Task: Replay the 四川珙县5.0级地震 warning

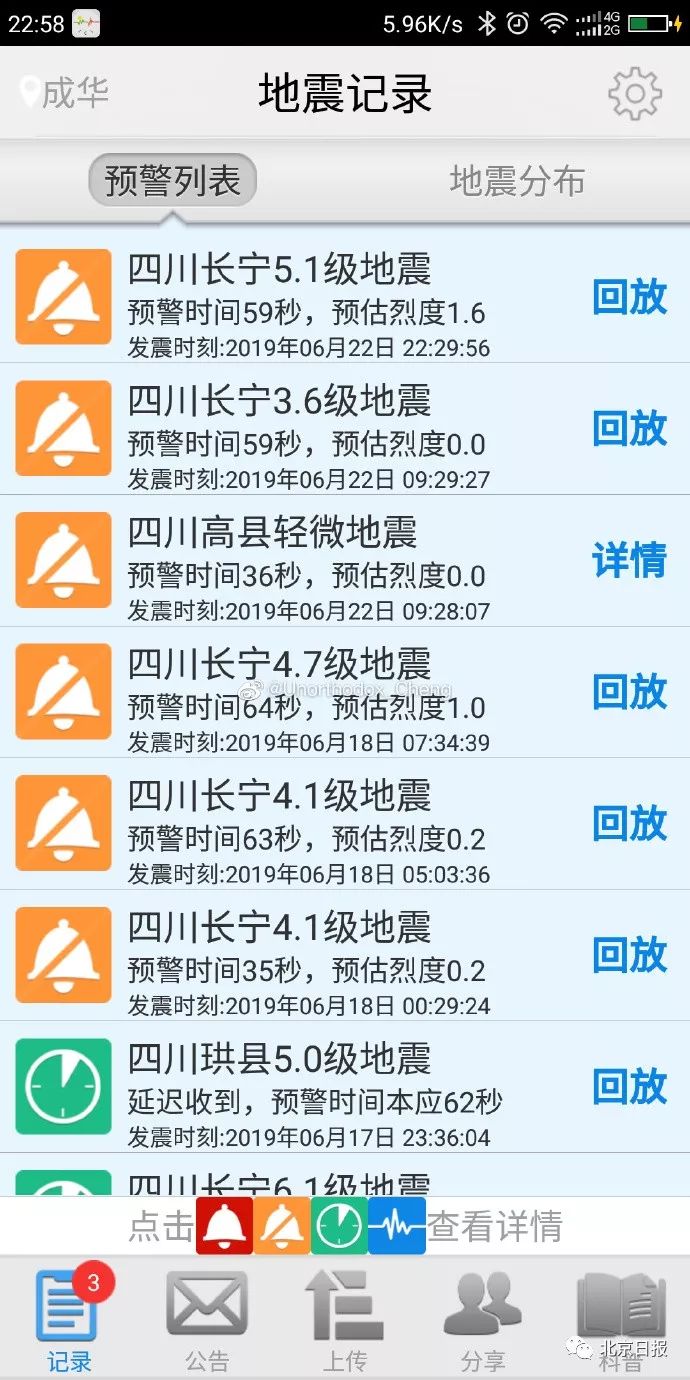Action: pyautogui.click(x=629, y=1086)
